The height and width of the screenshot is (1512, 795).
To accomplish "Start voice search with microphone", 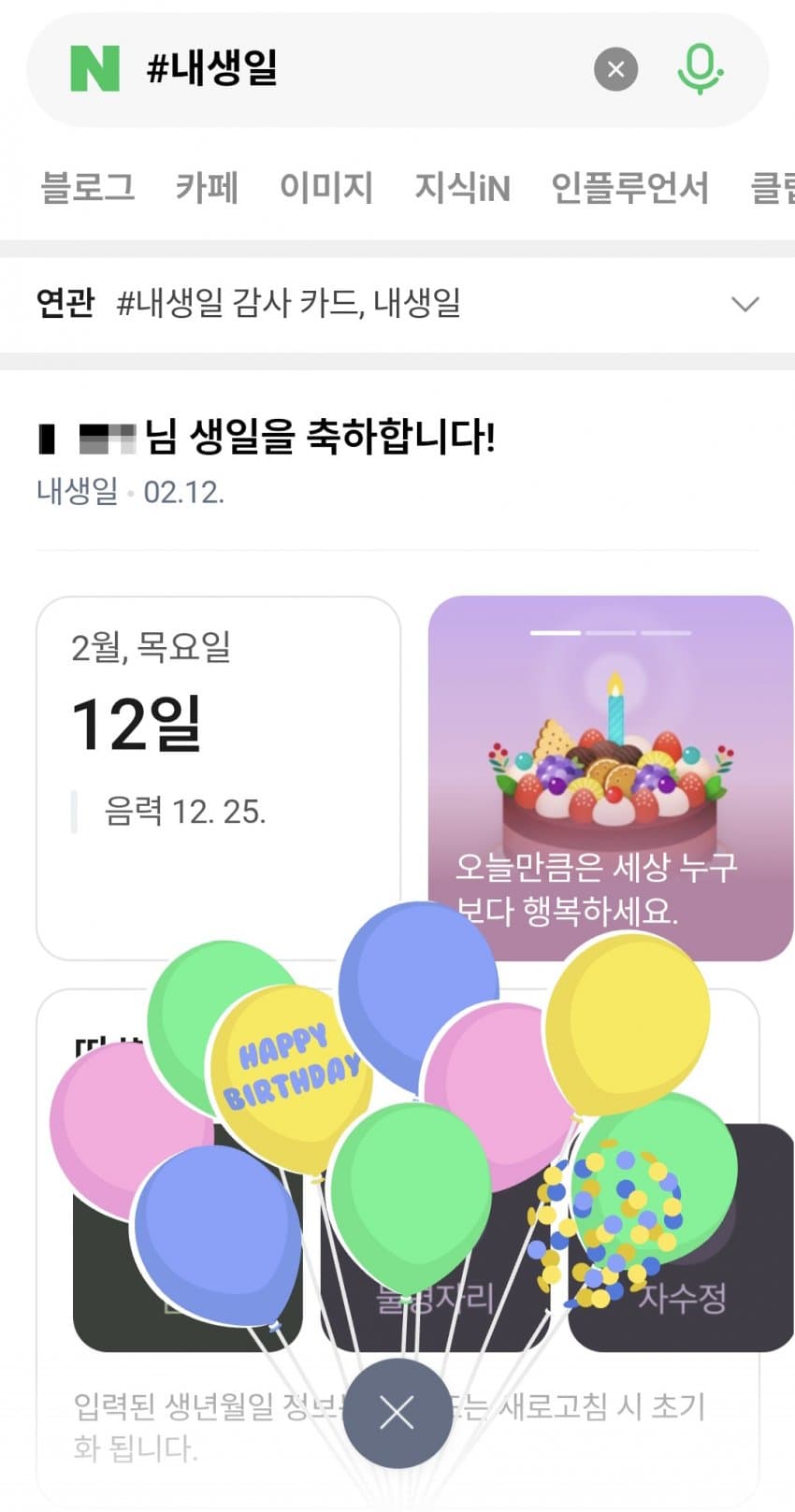I will pyautogui.click(x=699, y=69).
